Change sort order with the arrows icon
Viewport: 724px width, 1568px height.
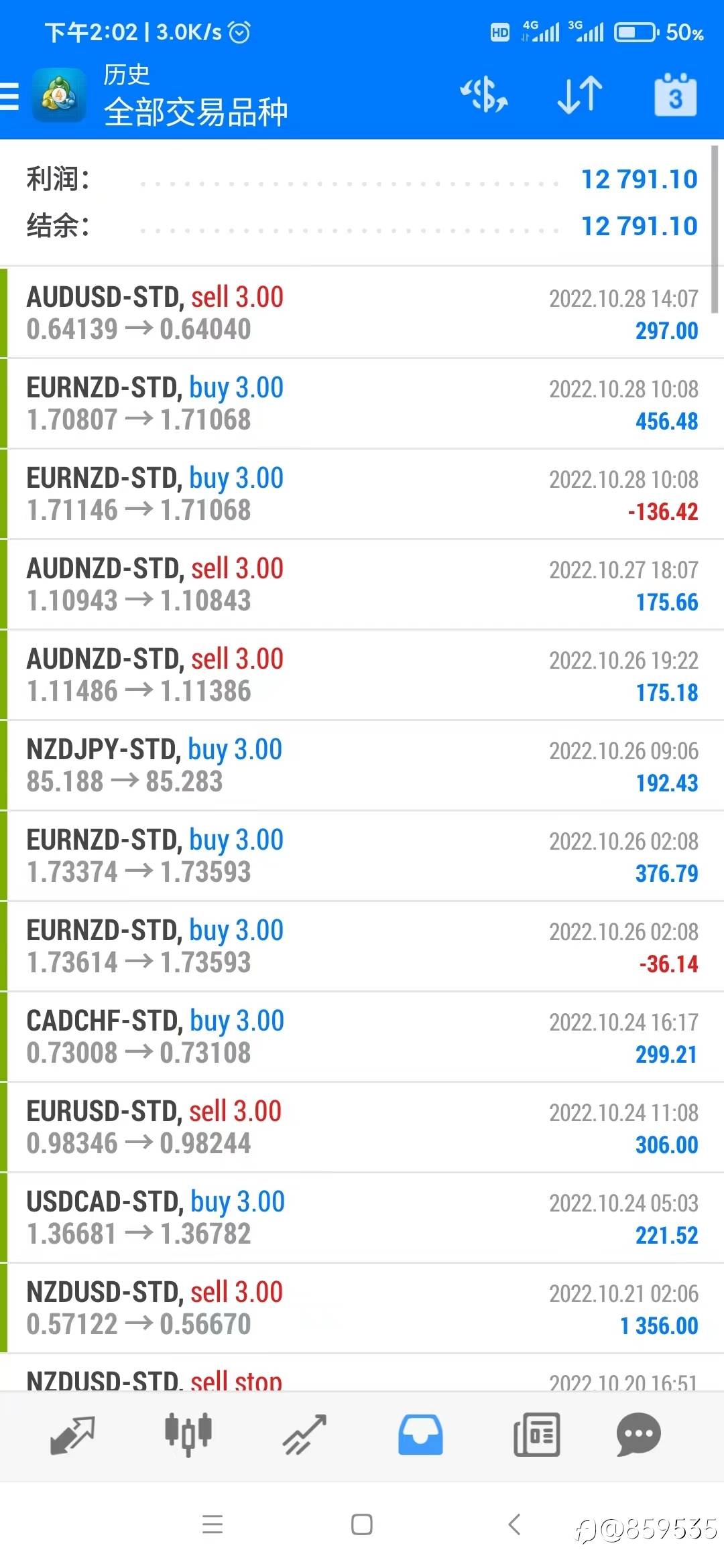[x=580, y=94]
